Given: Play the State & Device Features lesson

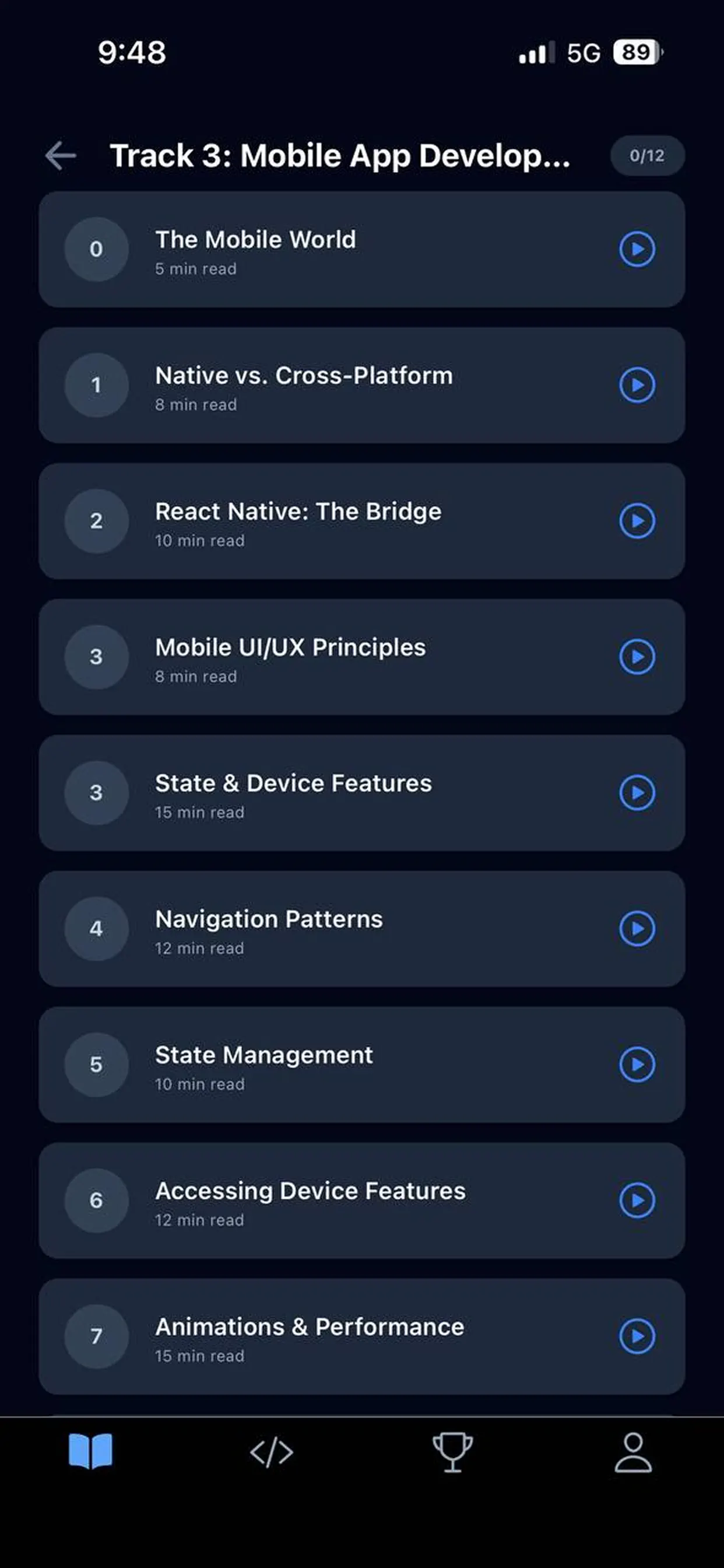Looking at the screenshot, I should [637, 793].
